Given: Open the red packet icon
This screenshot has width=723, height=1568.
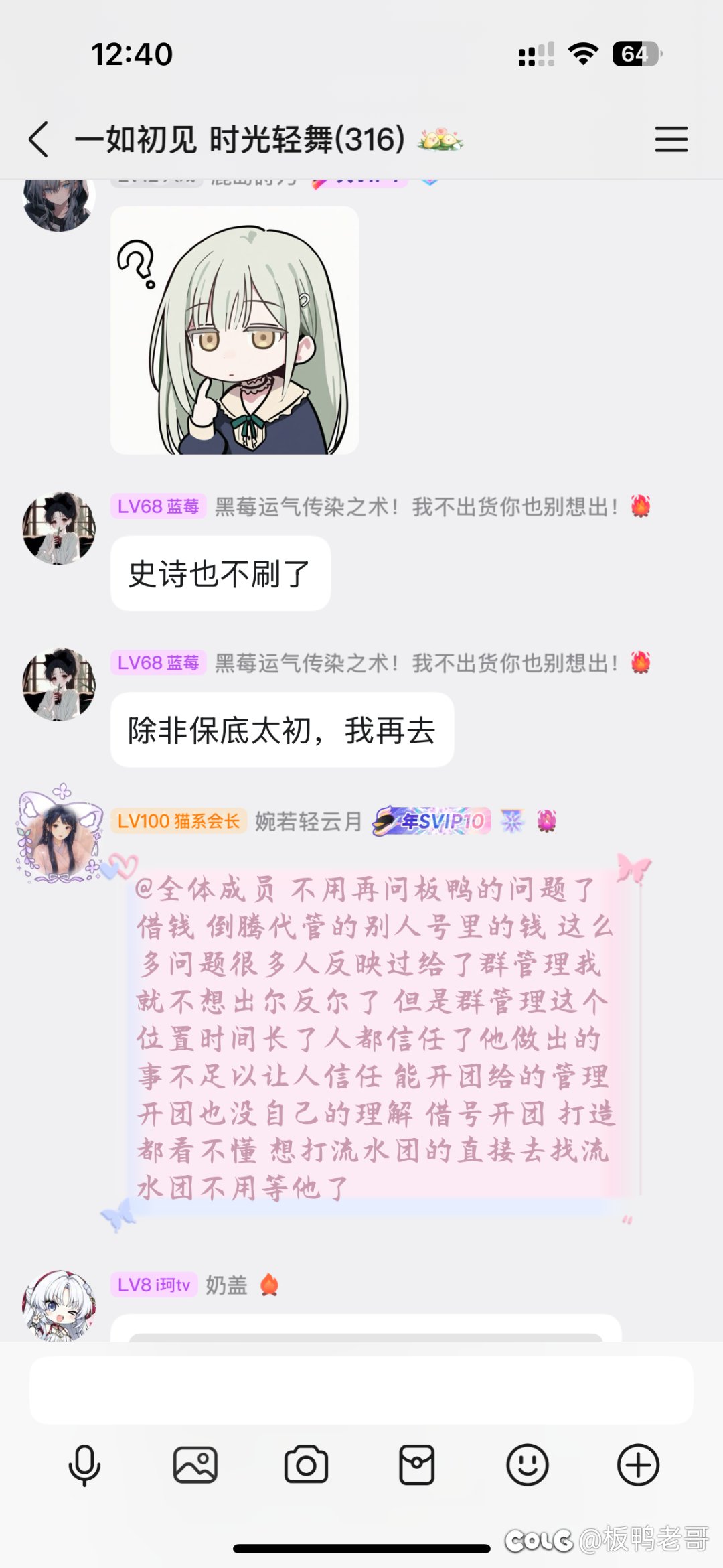Looking at the screenshot, I should tap(416, 1466).
